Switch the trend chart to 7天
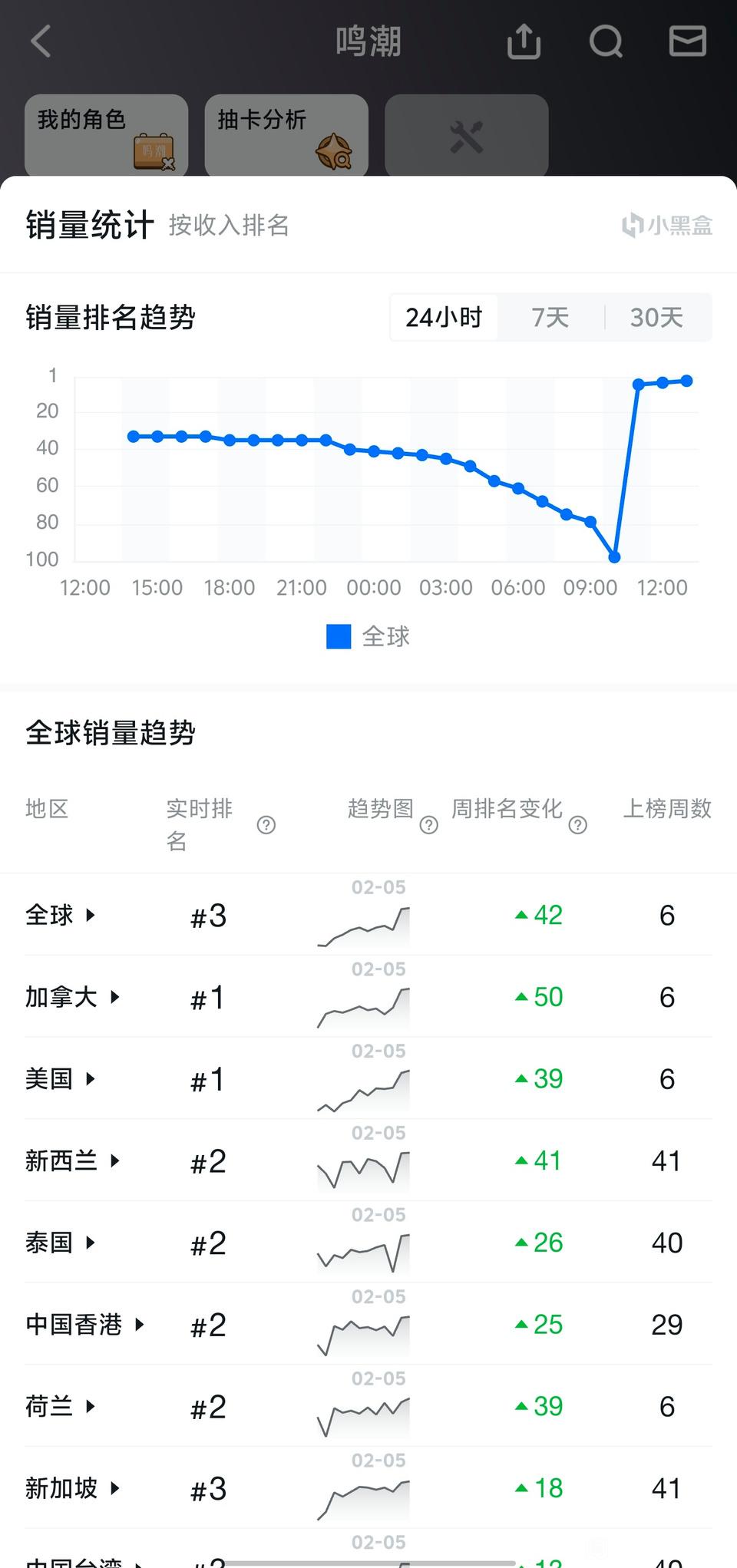This screenshot has width=737, height=1568. pos(550,317)
